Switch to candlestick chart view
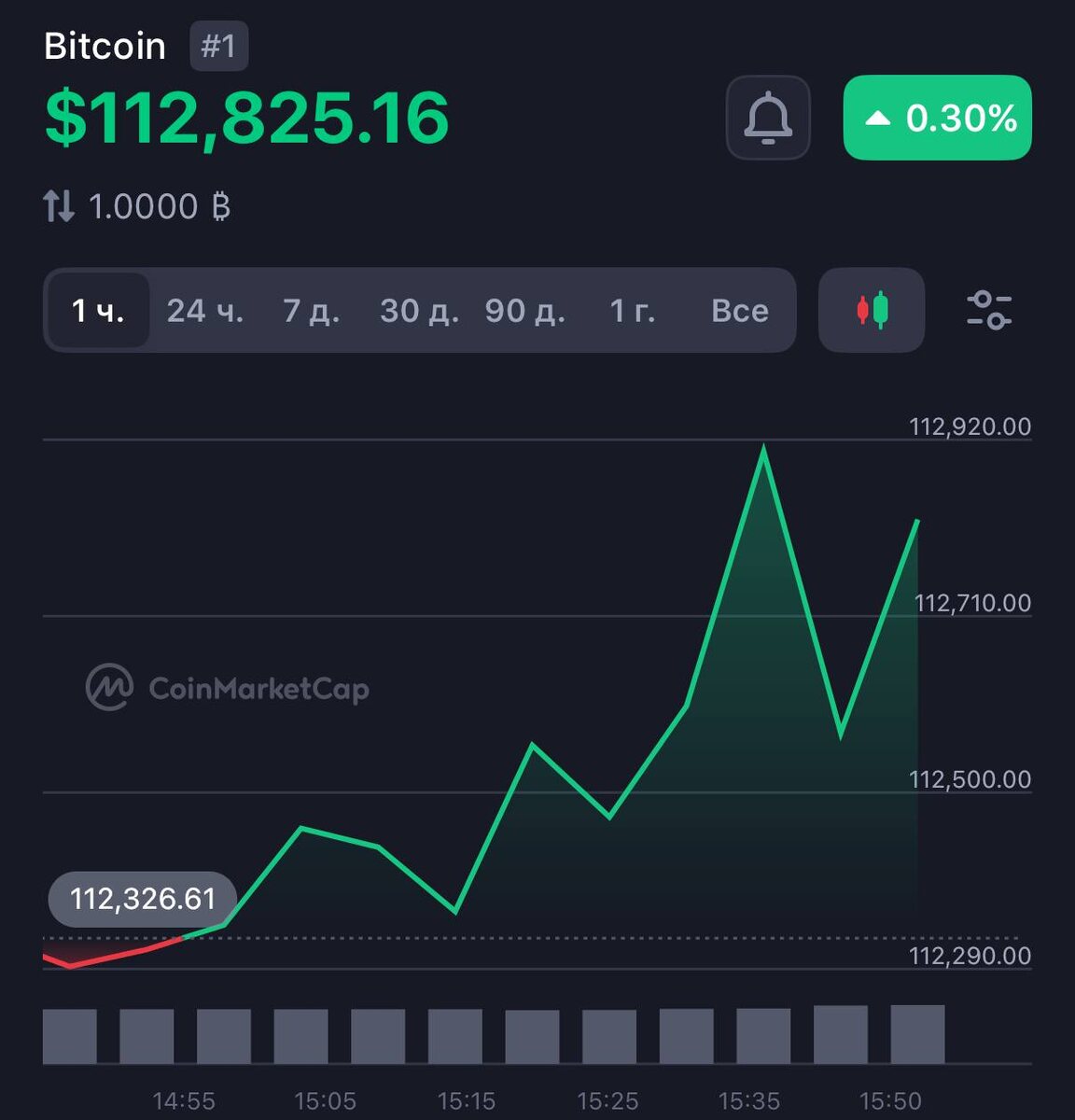1075x1120 pixels. click(872, 311)
